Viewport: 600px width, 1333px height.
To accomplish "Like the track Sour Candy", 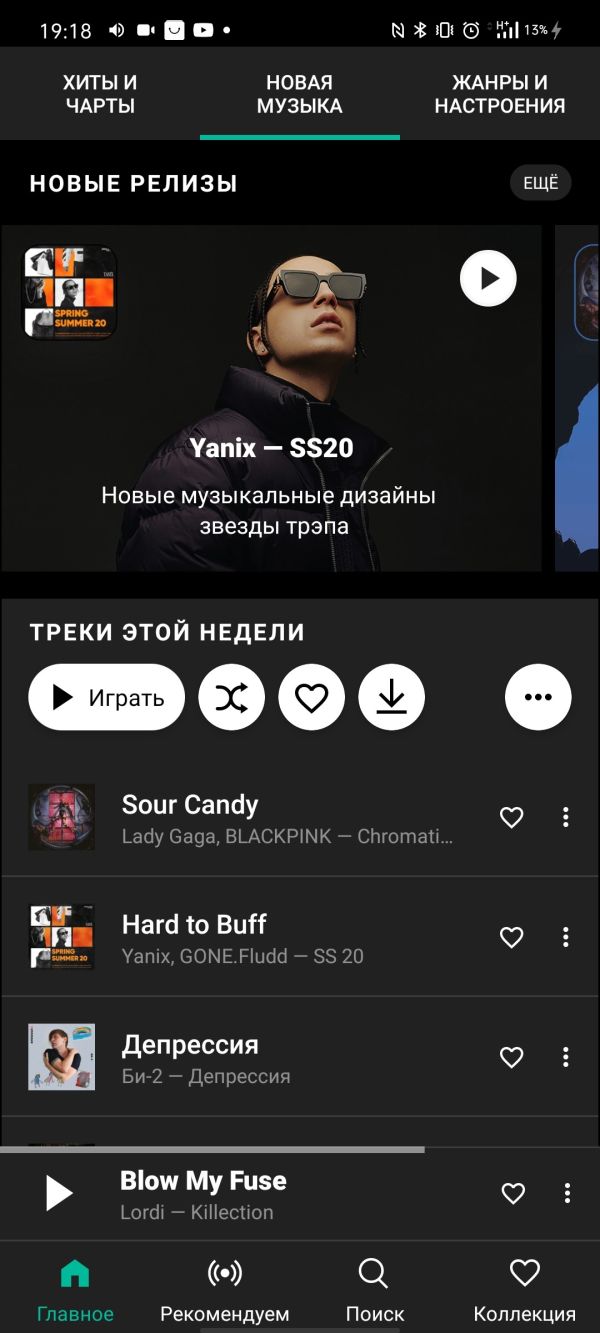I will click(x=511, y=817).
